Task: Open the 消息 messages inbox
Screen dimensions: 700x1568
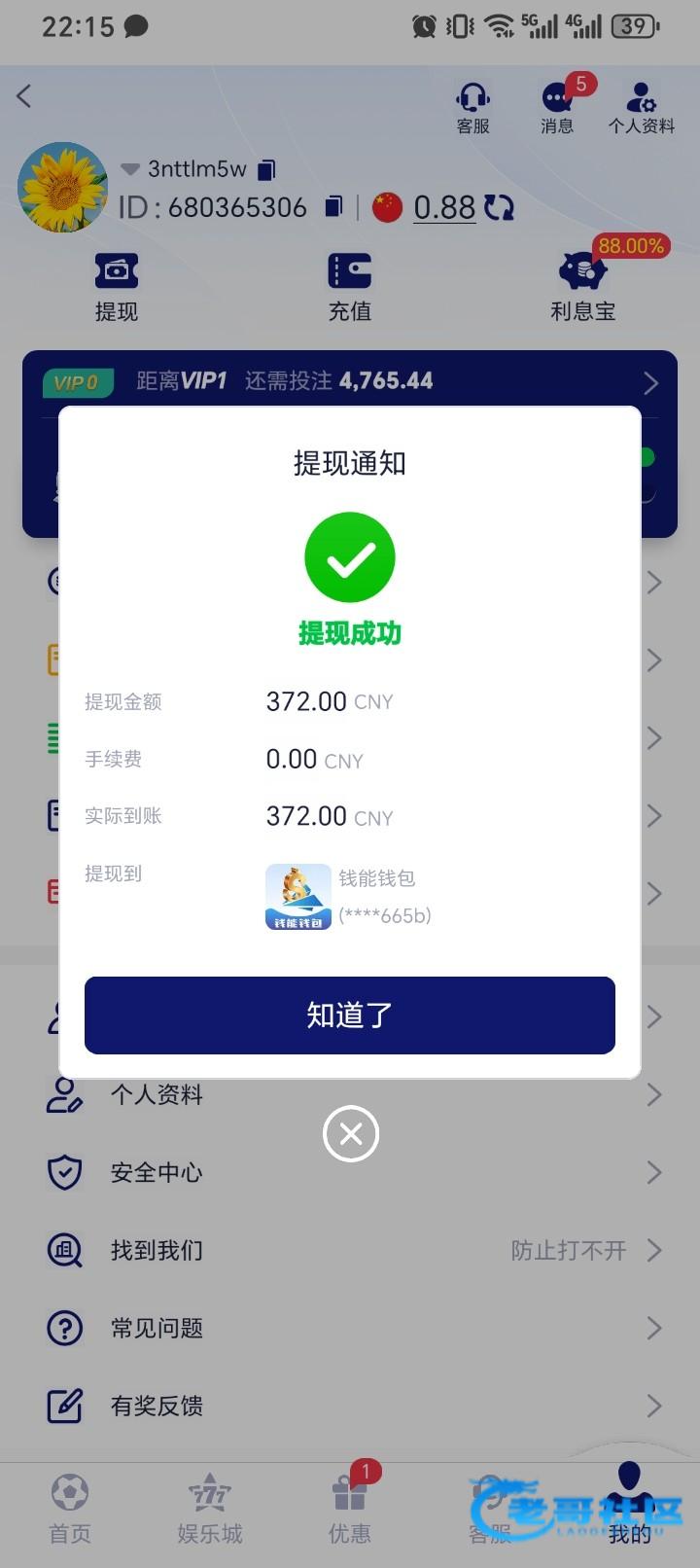Action: coord(557,107)
